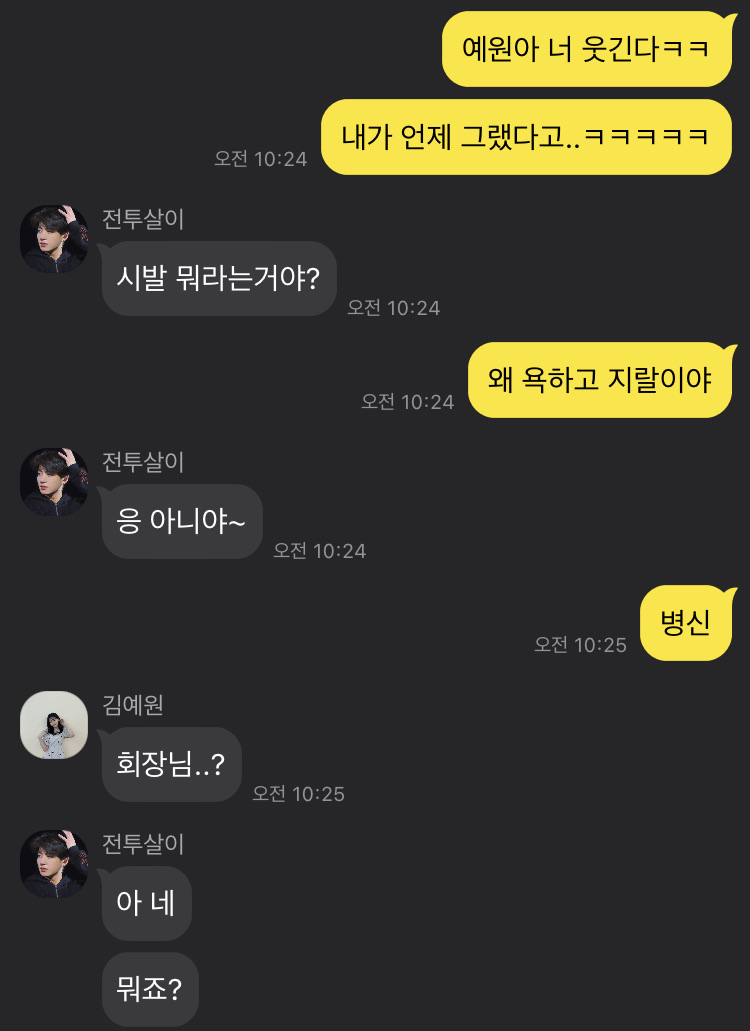Tap 전투살이's avatar next to "아 네"
This screenshot has width=750, height=1031.
54,863
